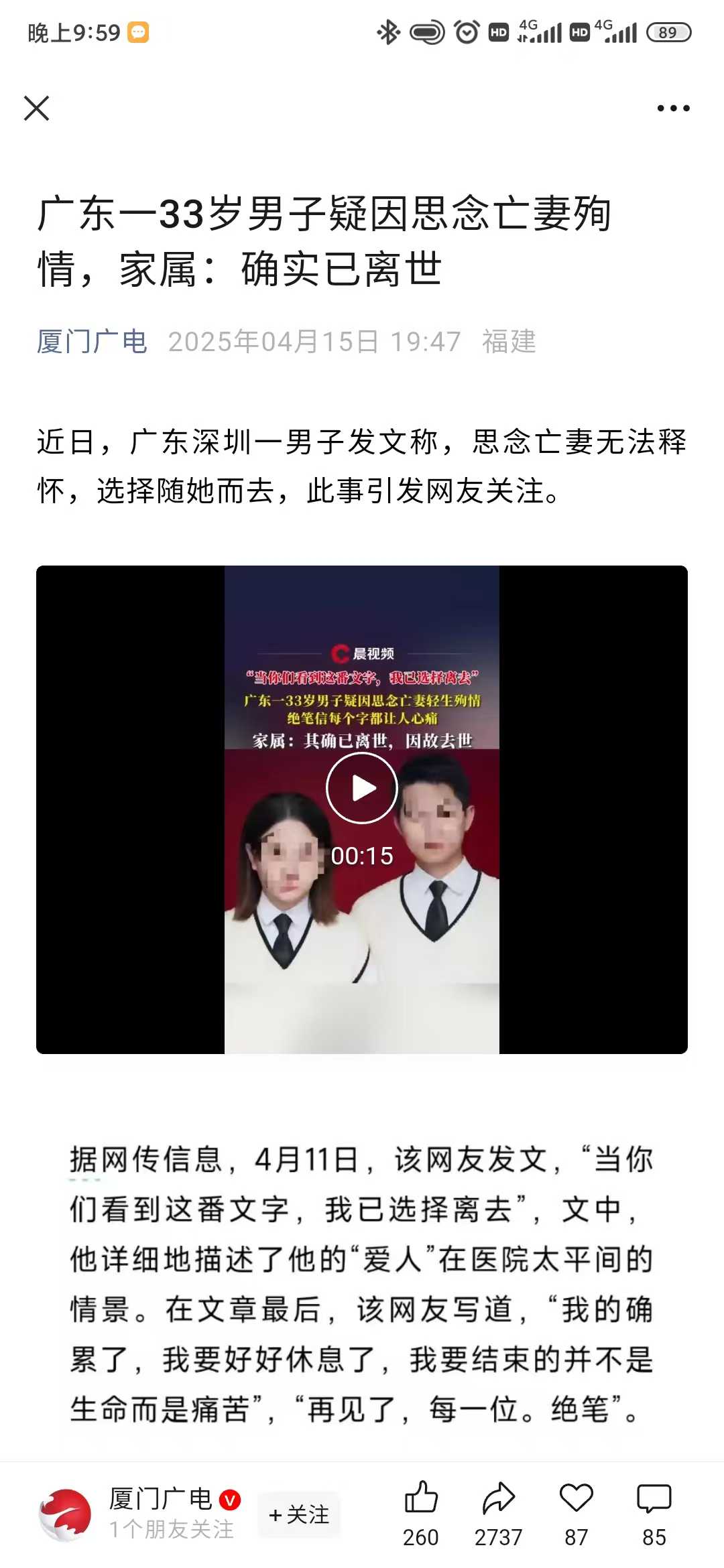The image size is (724, 1568).
Task: Give the article a thumbs-up
Action: [421, 1498]
